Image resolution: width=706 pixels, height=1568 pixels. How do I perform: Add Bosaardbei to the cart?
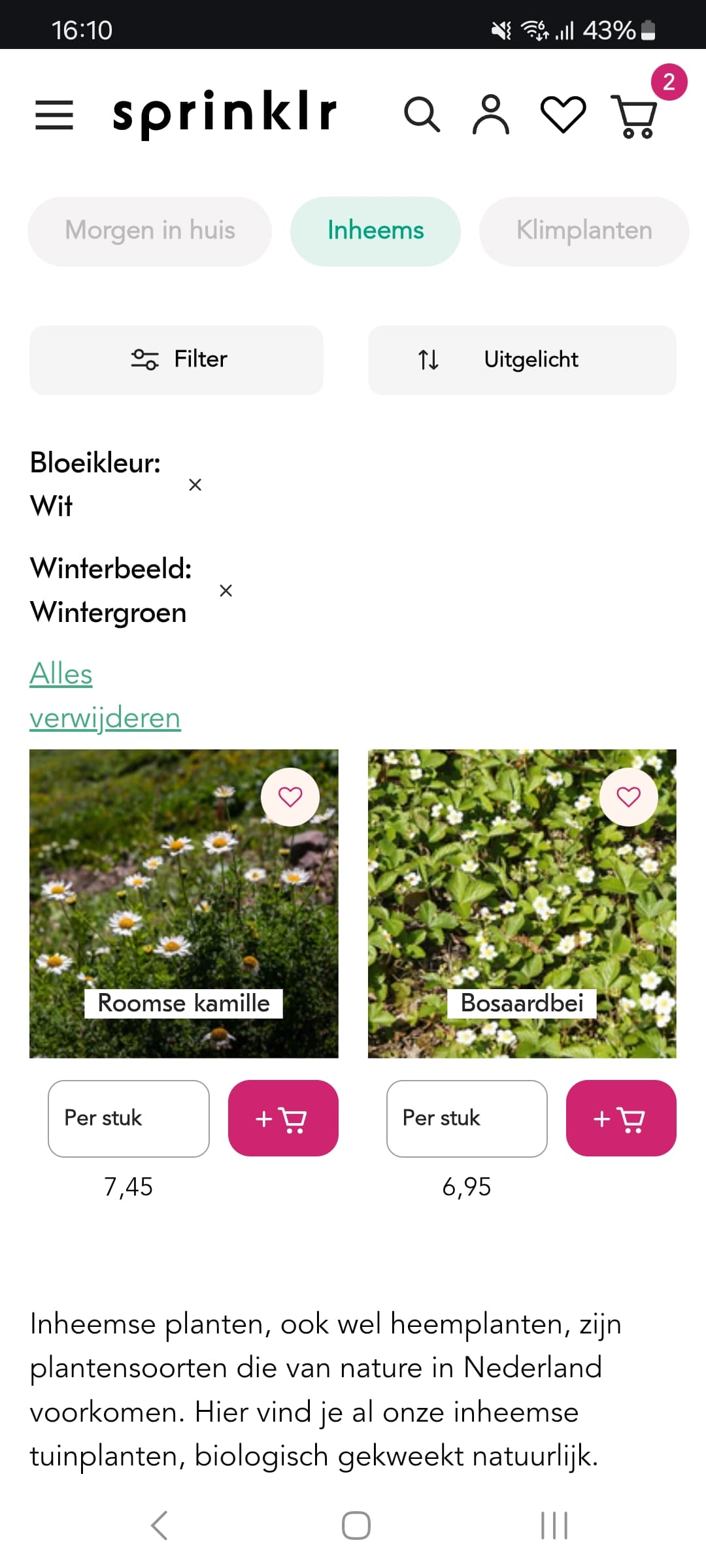[x=621, y=1119]
